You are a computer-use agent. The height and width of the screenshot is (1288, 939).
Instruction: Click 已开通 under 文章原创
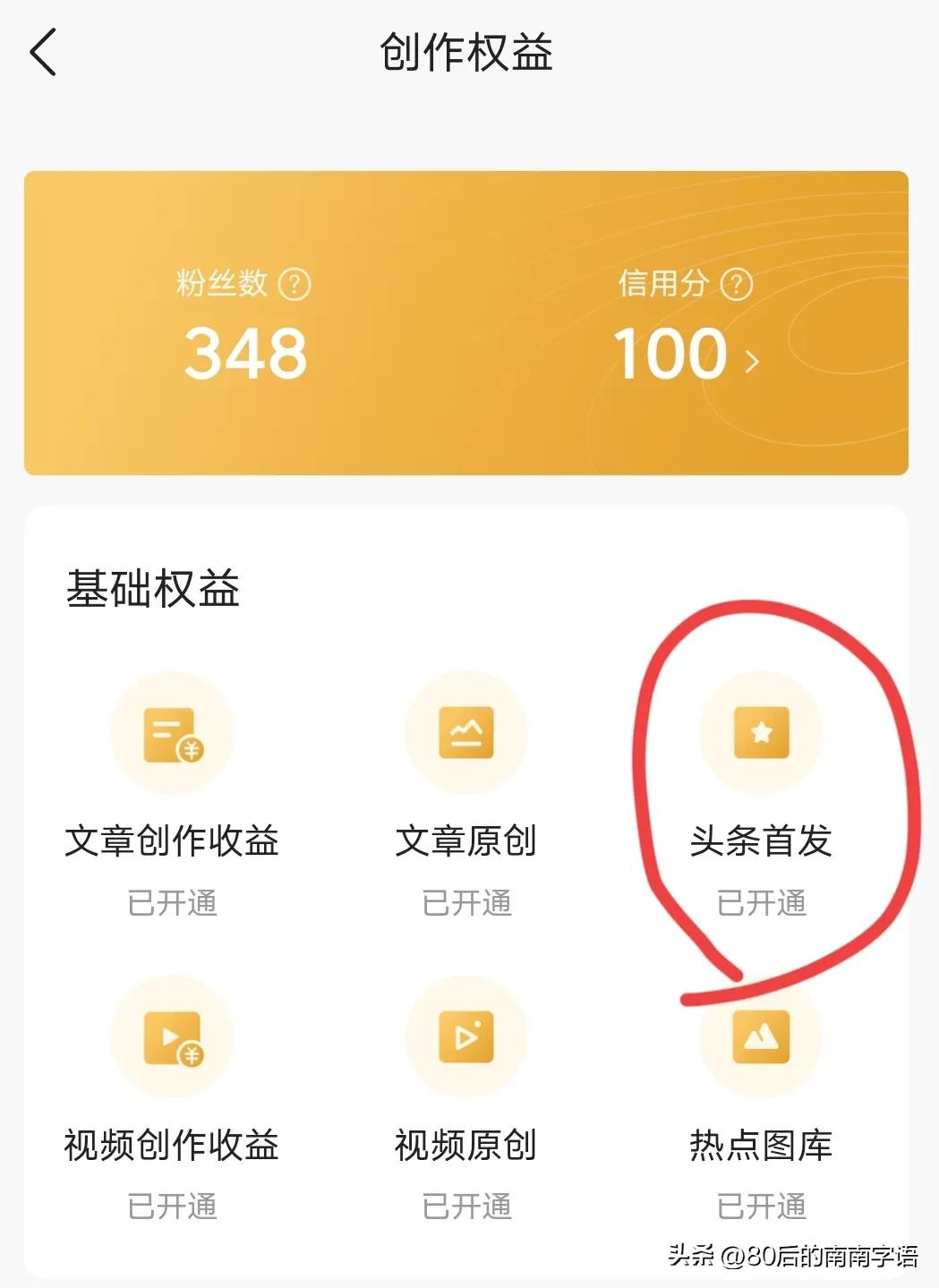465,903
